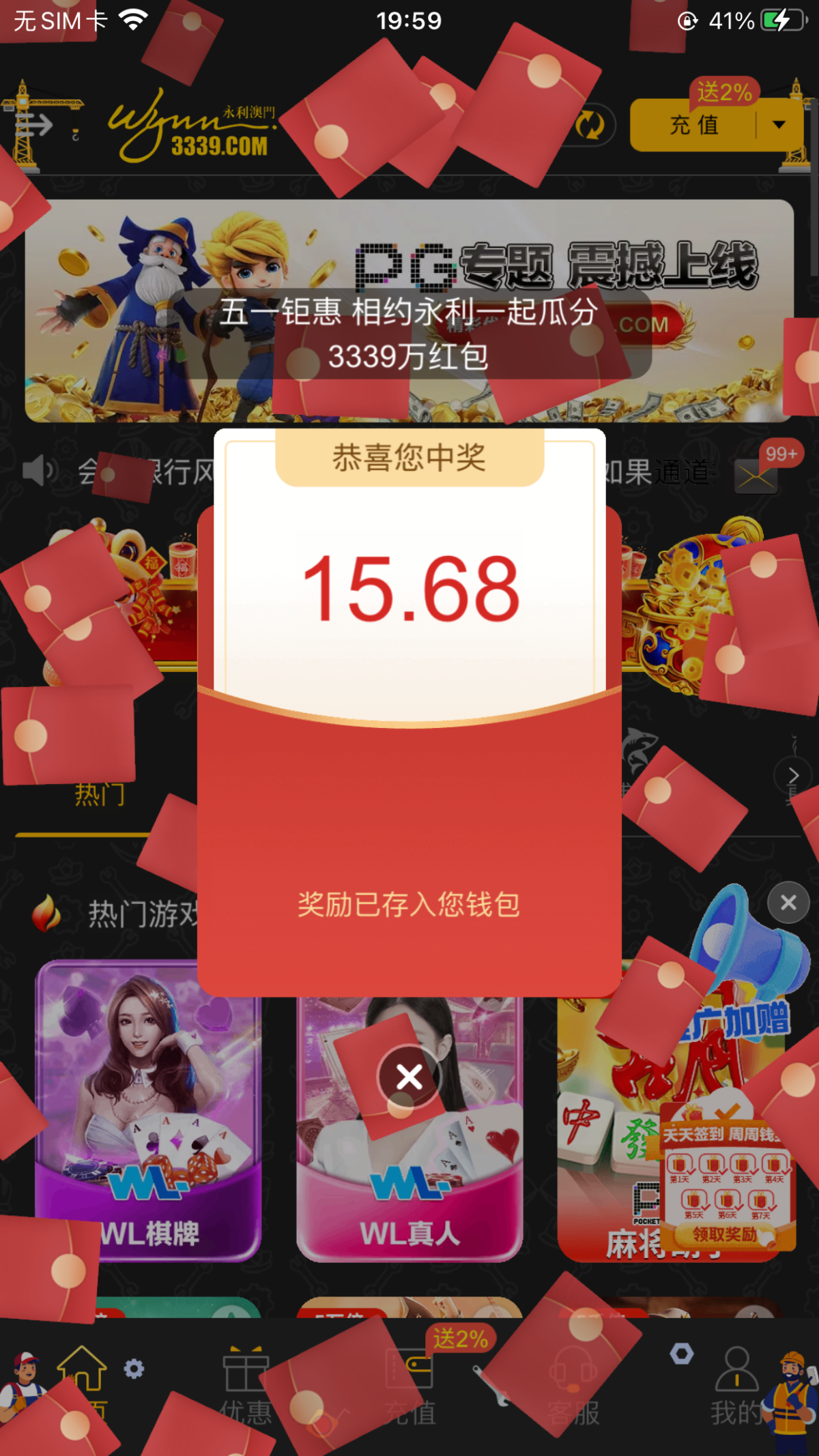This screenshot has height=1456, width=819.
Task: Show more categories with the right chevron
Action: coord(792,776)
